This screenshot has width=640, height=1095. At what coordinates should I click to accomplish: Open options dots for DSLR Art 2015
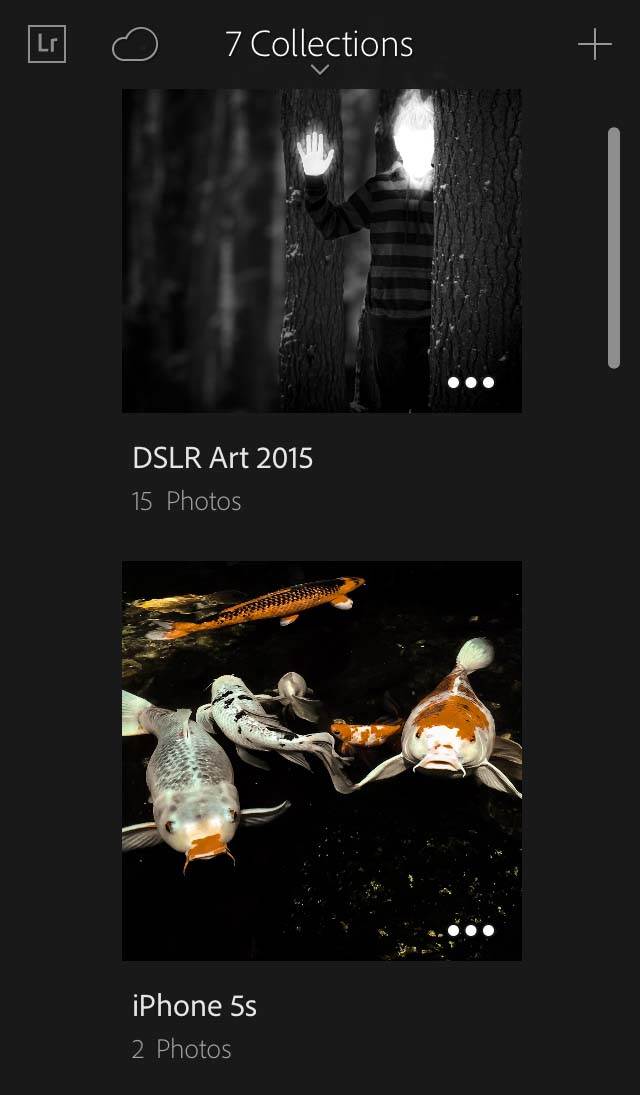(x=471, y=383)
